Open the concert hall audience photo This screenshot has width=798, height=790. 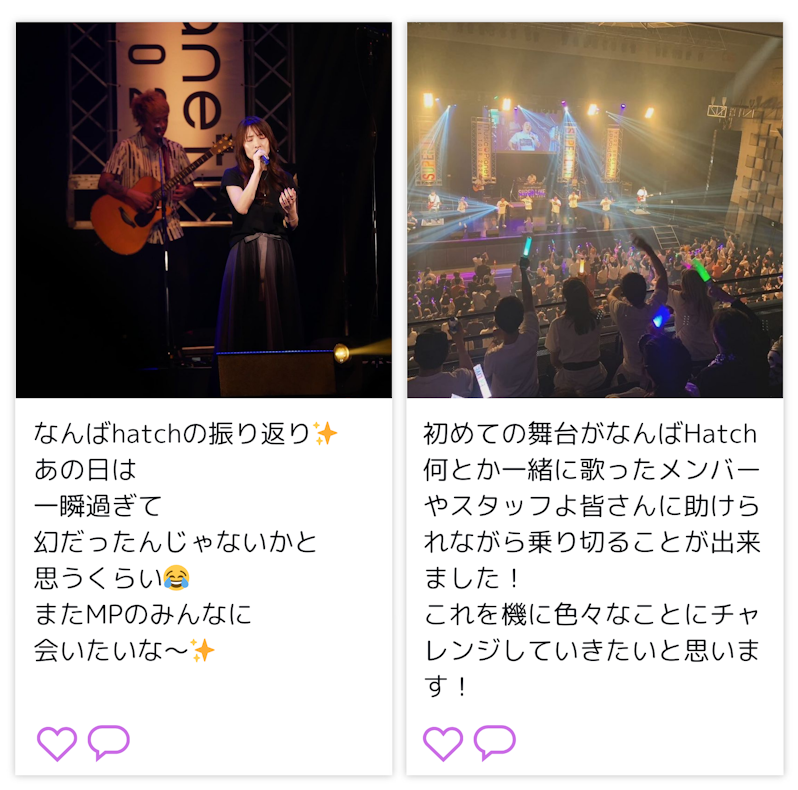pyautogui.click(x=594, y=210)
